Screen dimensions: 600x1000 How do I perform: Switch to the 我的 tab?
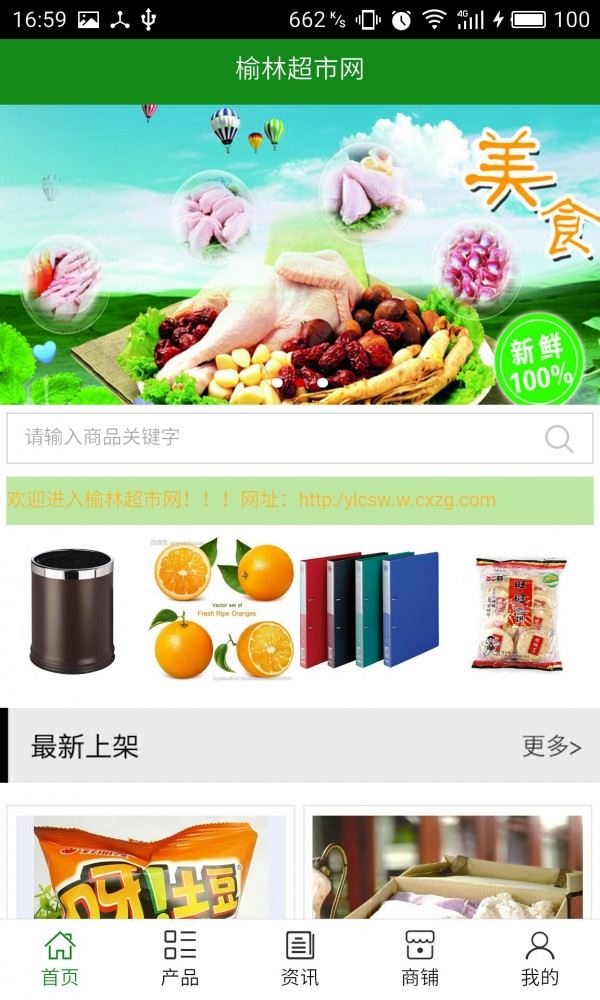tap(540, 958)
